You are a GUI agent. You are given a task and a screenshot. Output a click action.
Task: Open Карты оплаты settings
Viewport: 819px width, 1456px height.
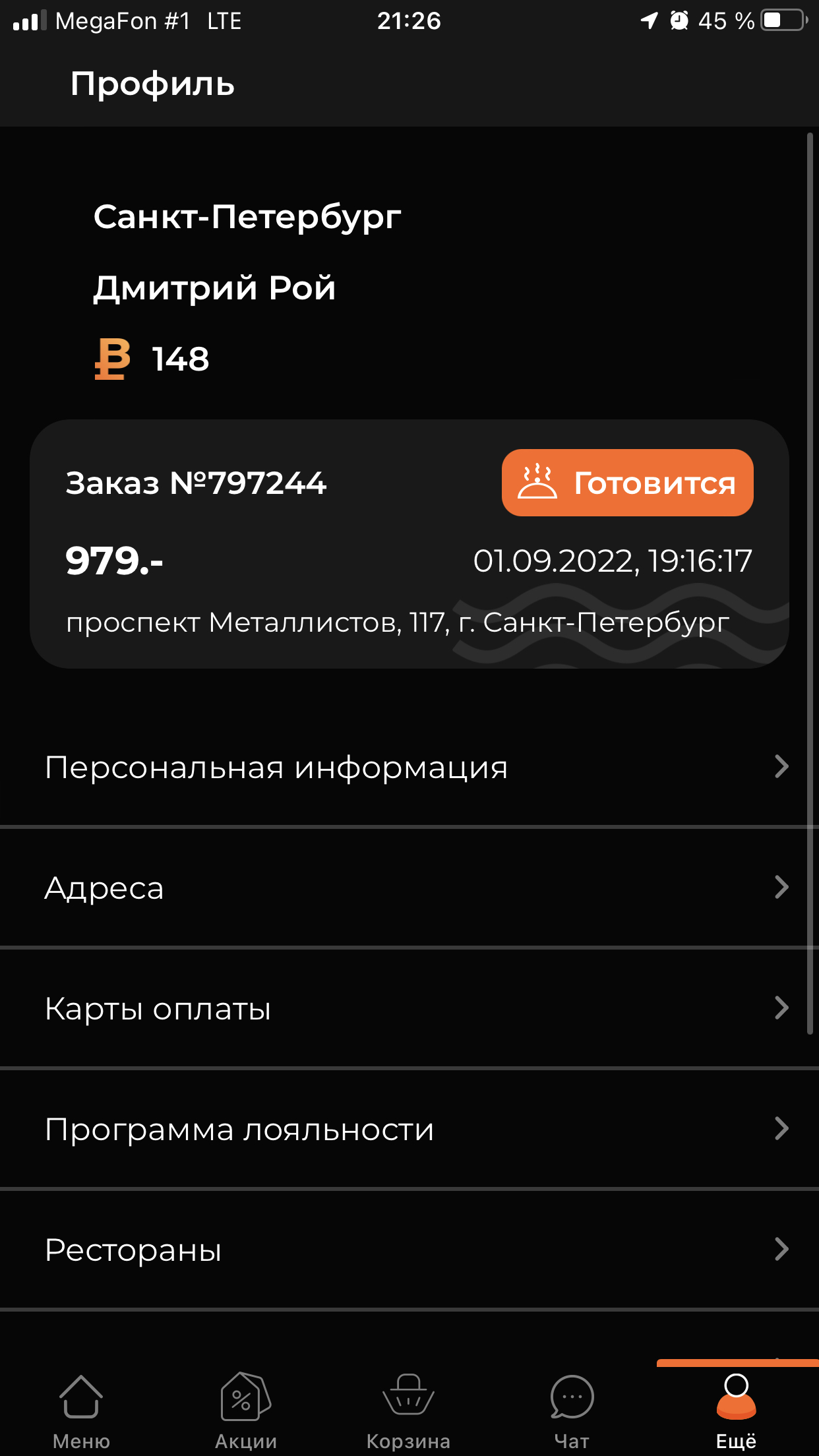coord(409,1008)
